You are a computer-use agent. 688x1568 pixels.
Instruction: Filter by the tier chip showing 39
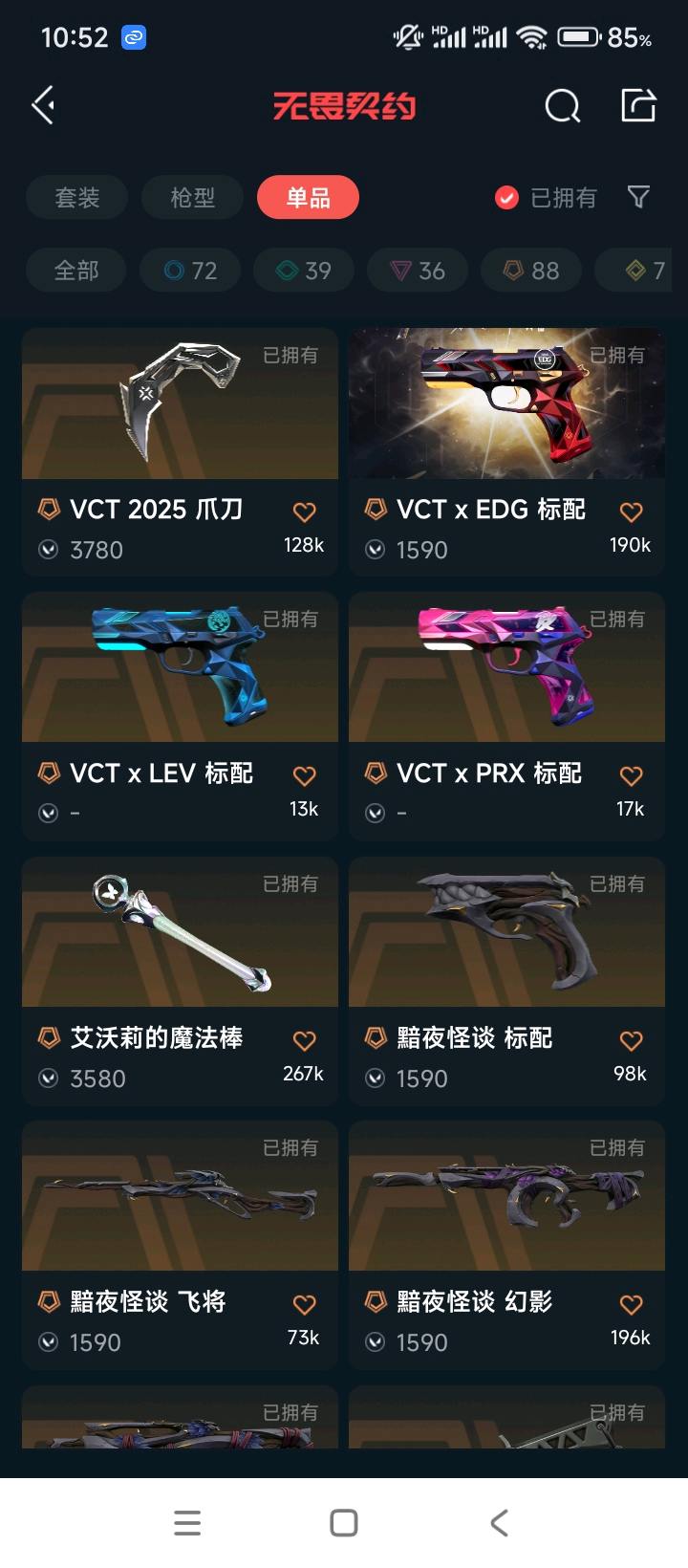click(304, 271)
